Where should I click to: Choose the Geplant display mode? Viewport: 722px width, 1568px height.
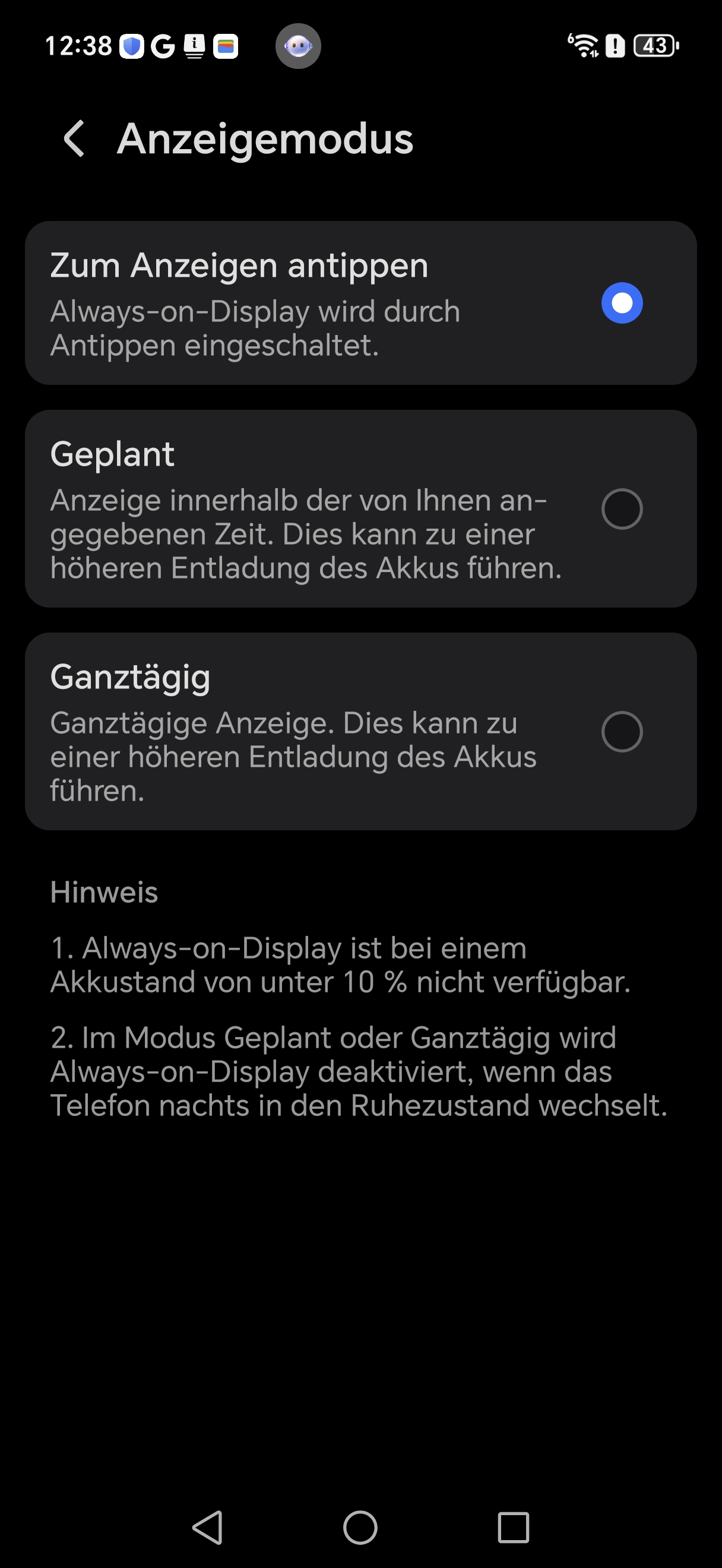click(621, 508)
